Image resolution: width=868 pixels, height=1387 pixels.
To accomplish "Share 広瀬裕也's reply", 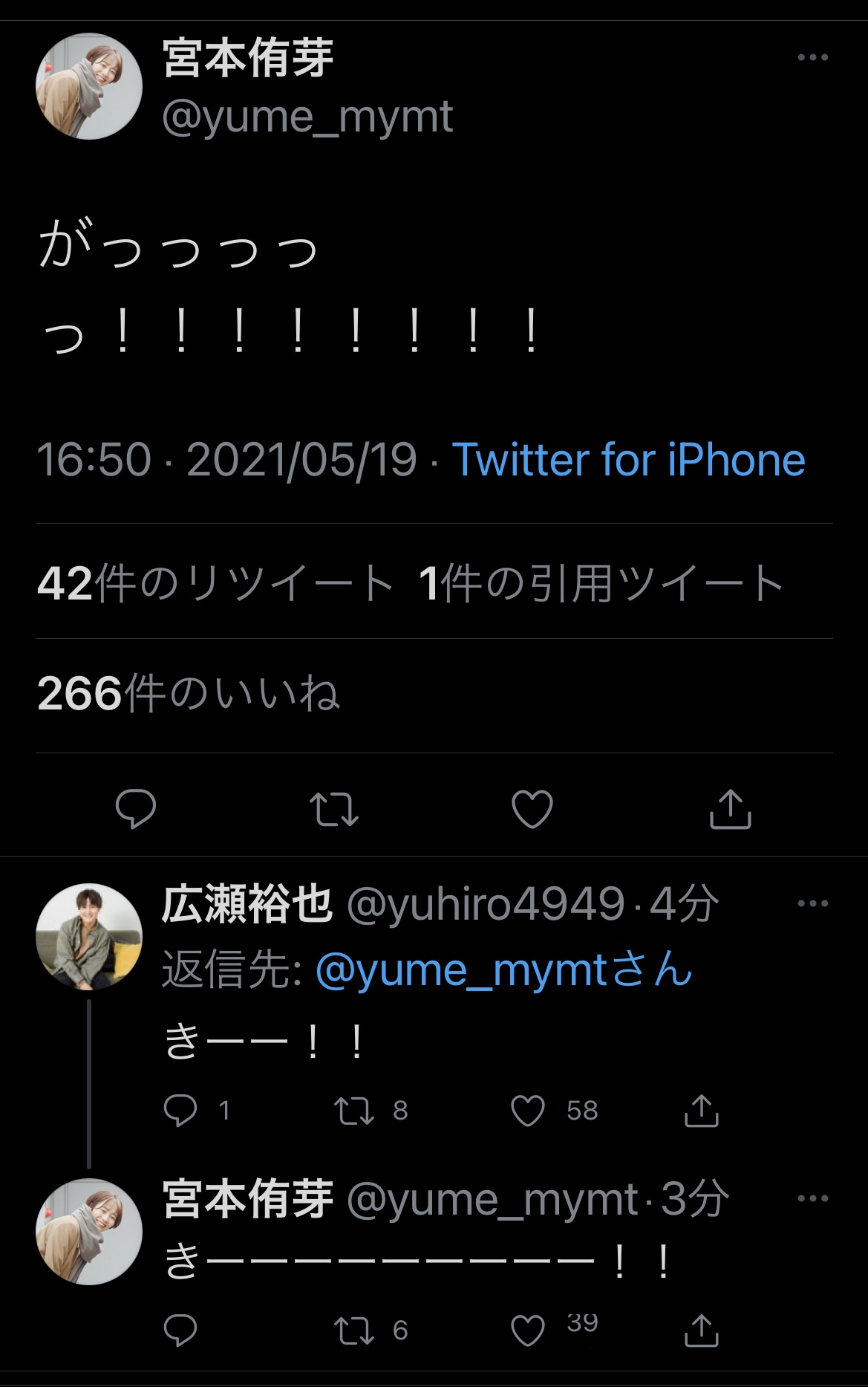I will [701, 1111].
